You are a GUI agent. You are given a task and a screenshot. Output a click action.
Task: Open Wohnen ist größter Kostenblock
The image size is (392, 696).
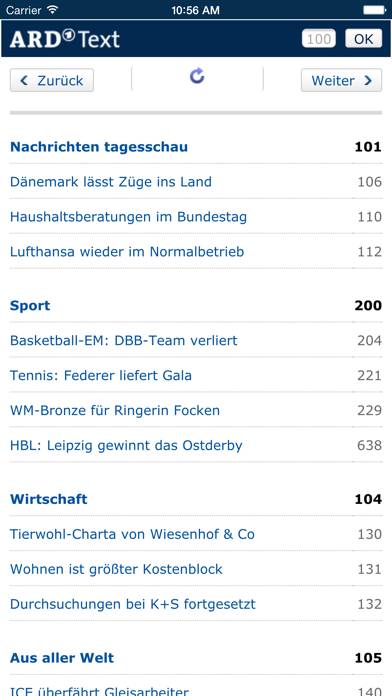(196, 569)
